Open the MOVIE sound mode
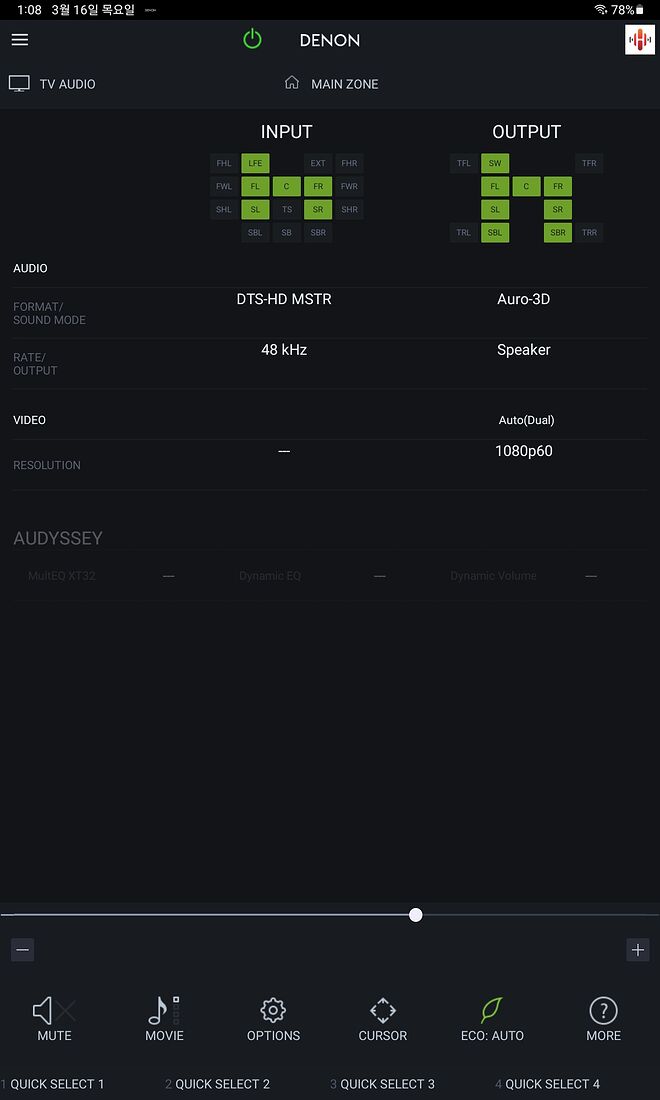This screenshot has width=660, height=1100. 164,1019
